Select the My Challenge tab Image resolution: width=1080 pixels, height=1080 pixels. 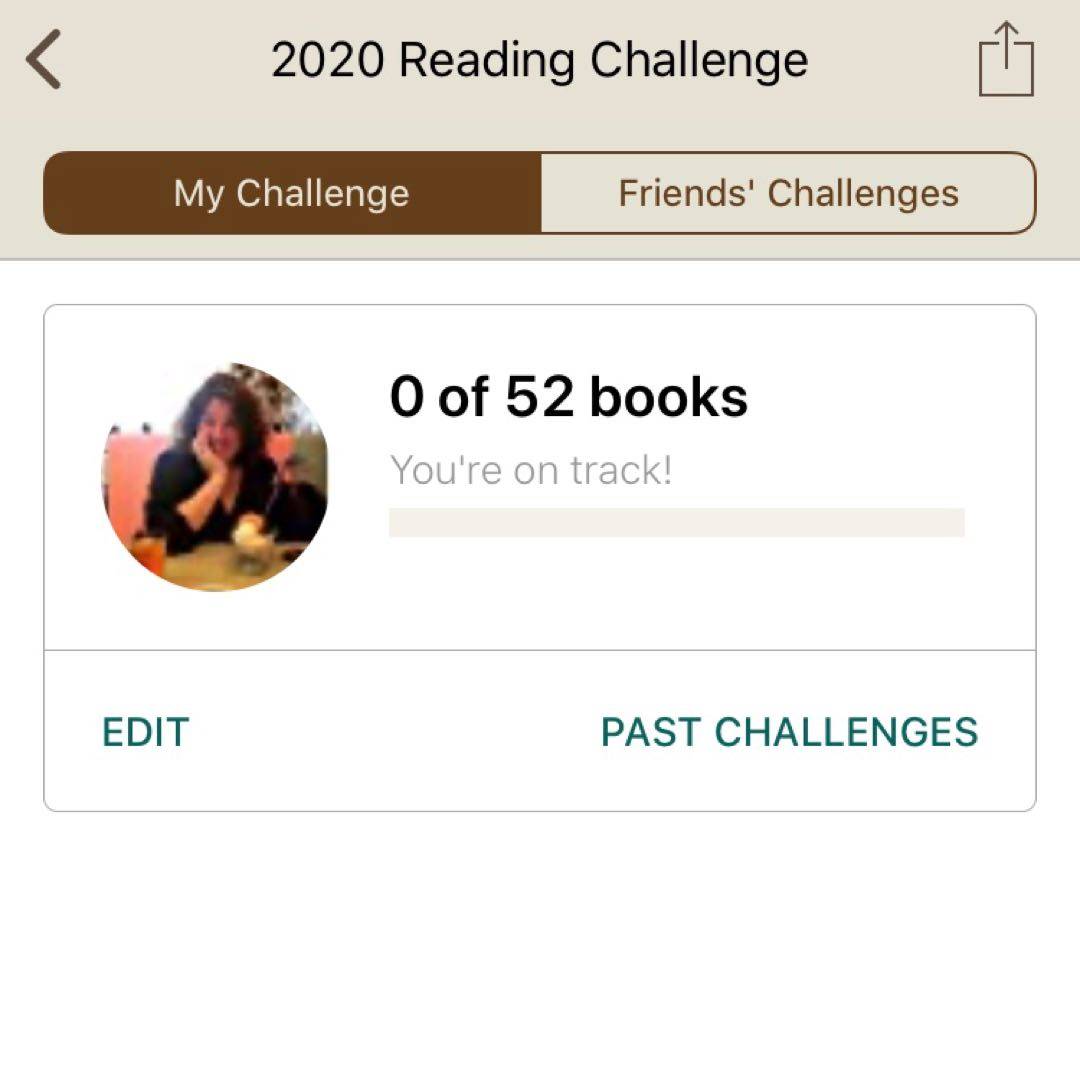(x=292, y=193)
